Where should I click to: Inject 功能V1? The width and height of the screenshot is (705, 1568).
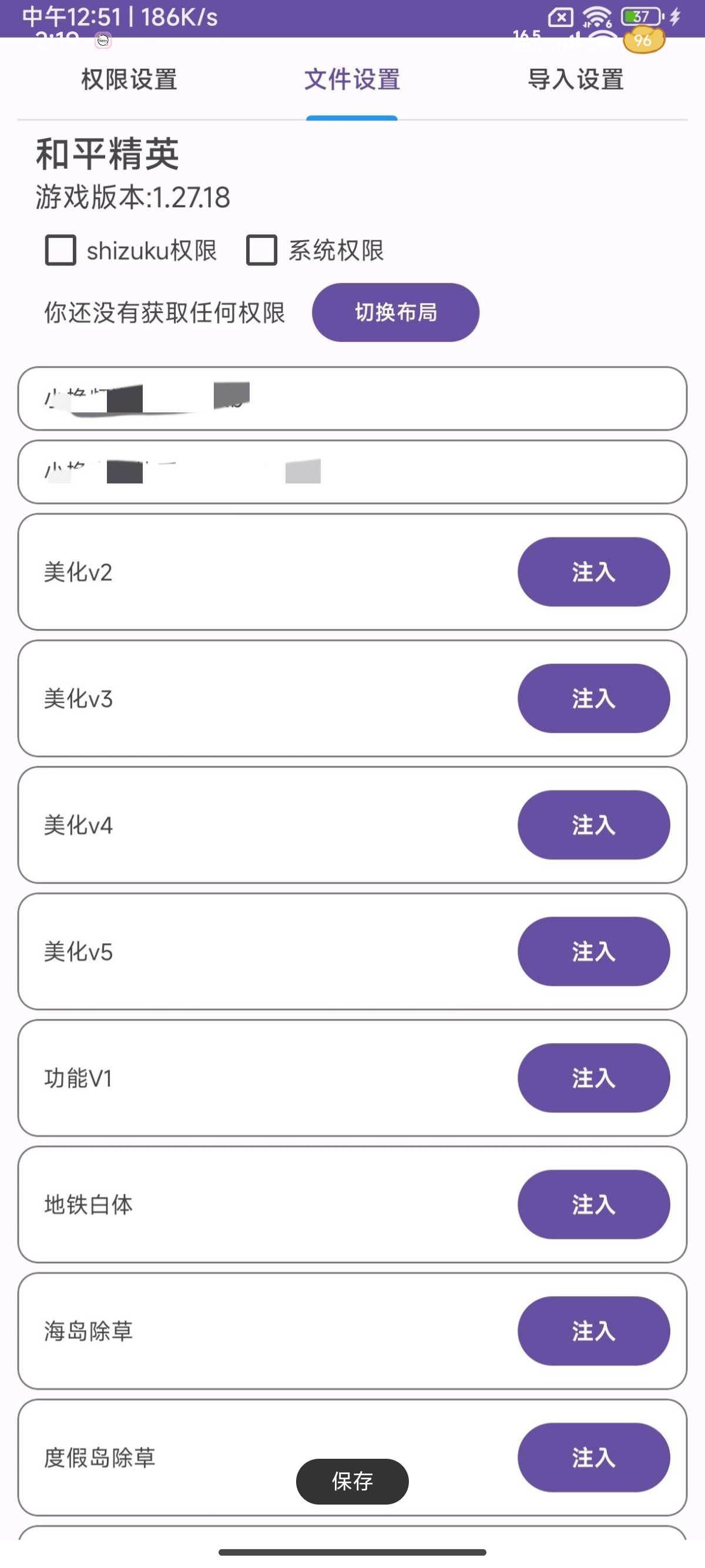point(593,1078)
